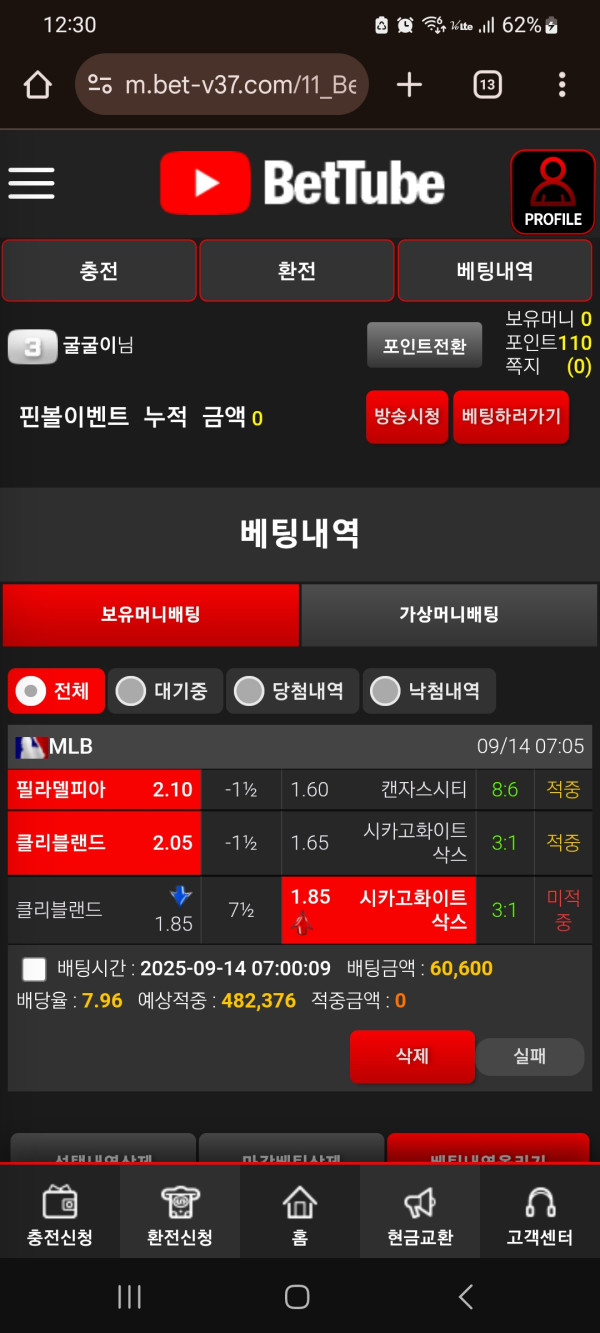The image size is (600, 1333).
Task: Open a new browser tab
Action: (409, 85)
